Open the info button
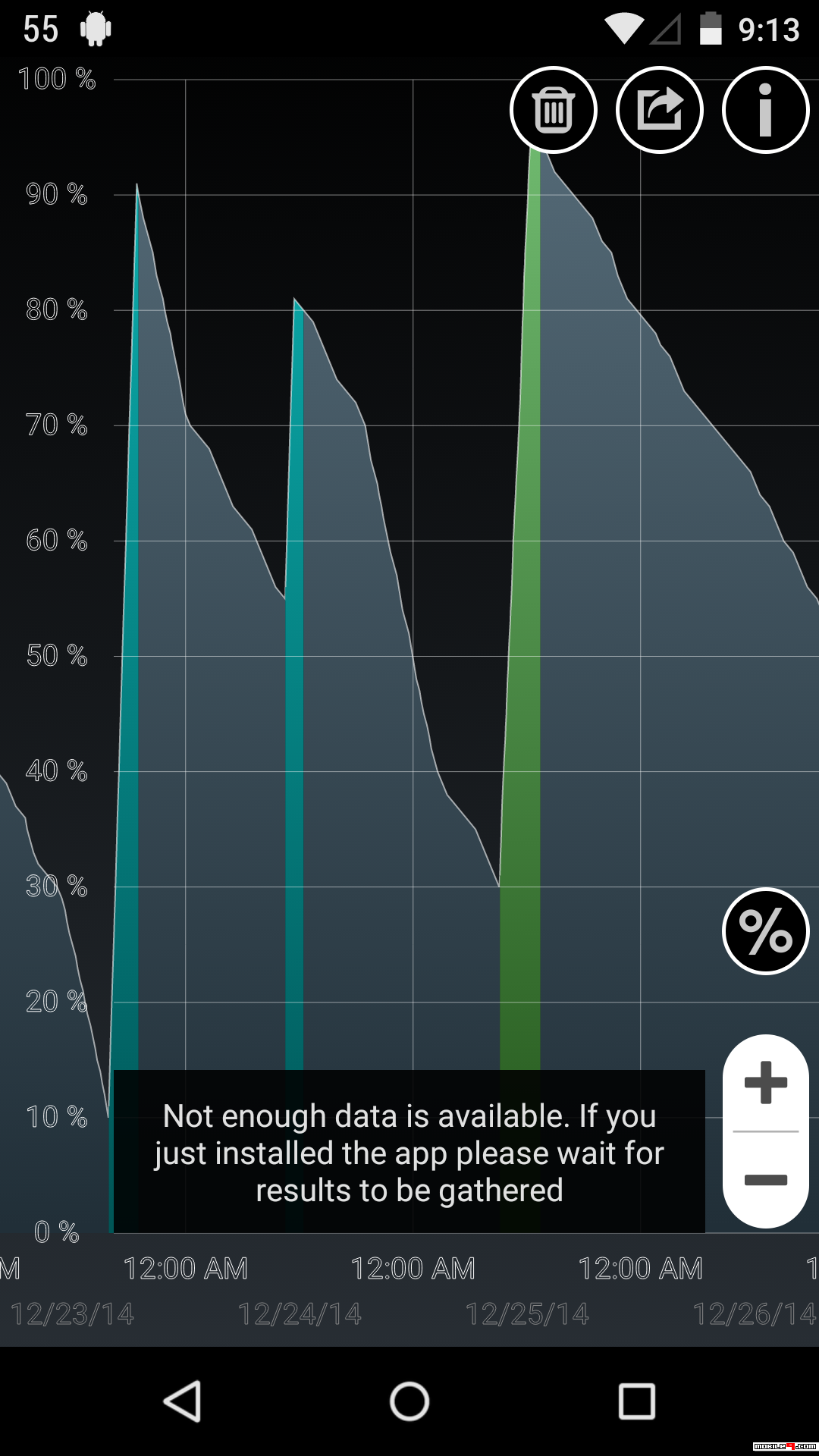Screen dimensions: 819x1456 coord(766,110)
